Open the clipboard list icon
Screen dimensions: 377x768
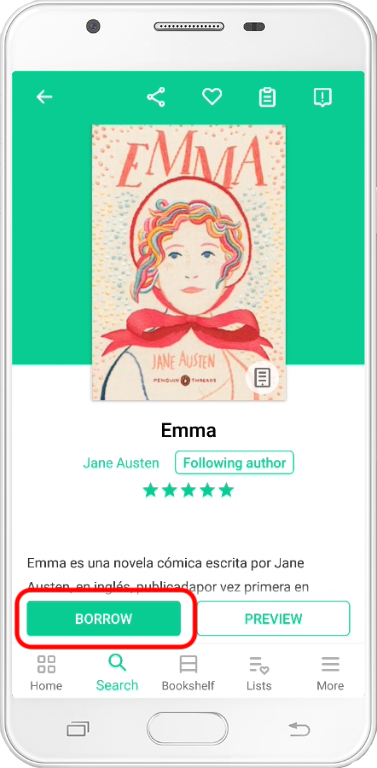[x=267, y=97]
